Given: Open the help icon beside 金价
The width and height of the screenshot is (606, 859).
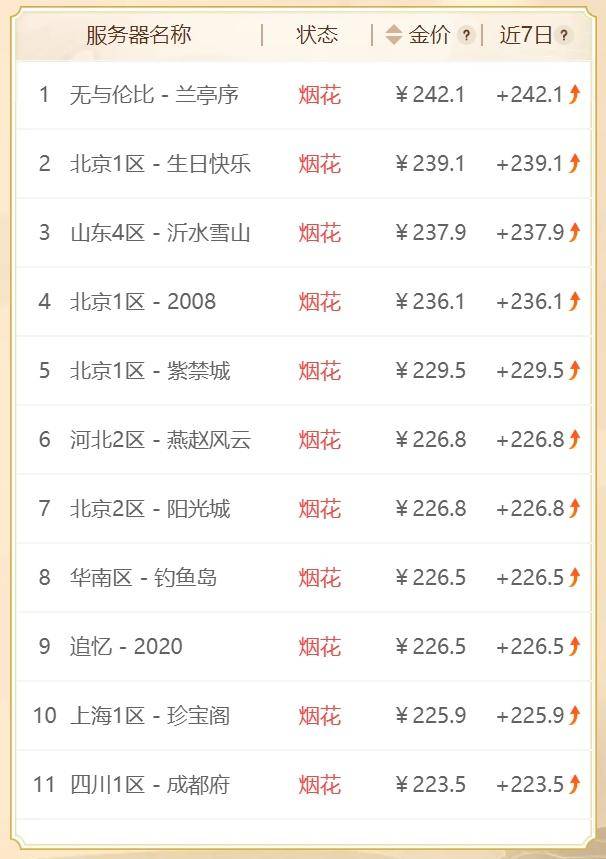Looking at the screenshot, I should tap(466, 36).
